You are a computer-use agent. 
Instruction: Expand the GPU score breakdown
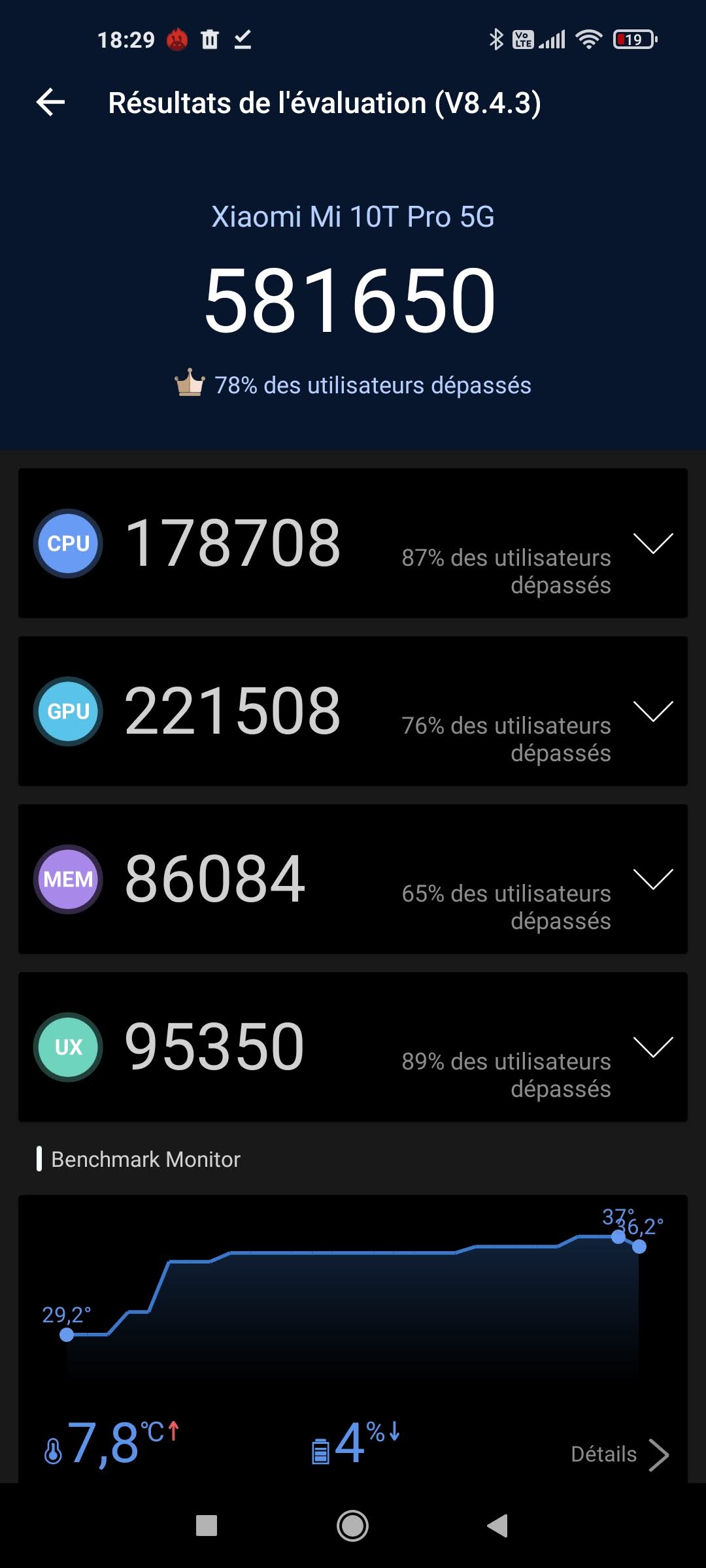tap(652, 711)
